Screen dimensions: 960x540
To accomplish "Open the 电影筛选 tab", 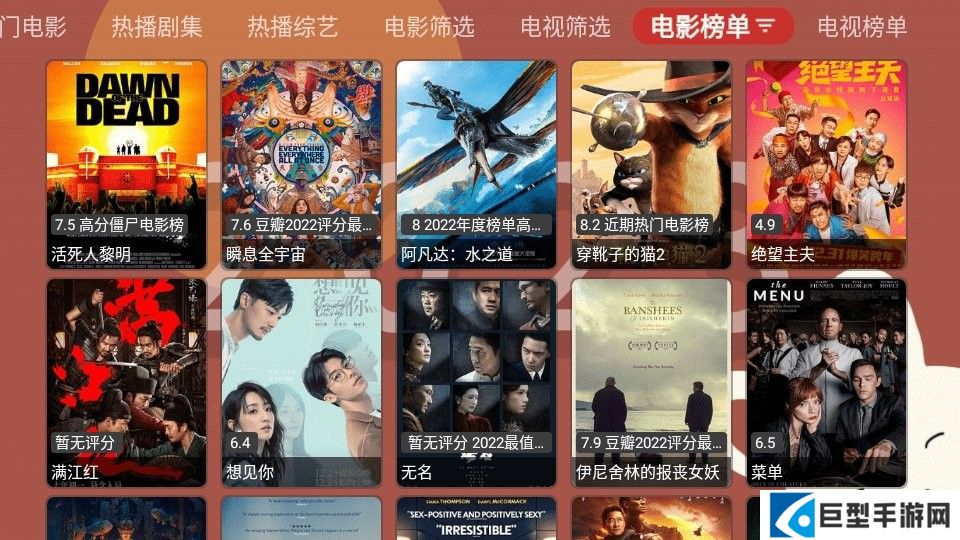I will point(429,26).
